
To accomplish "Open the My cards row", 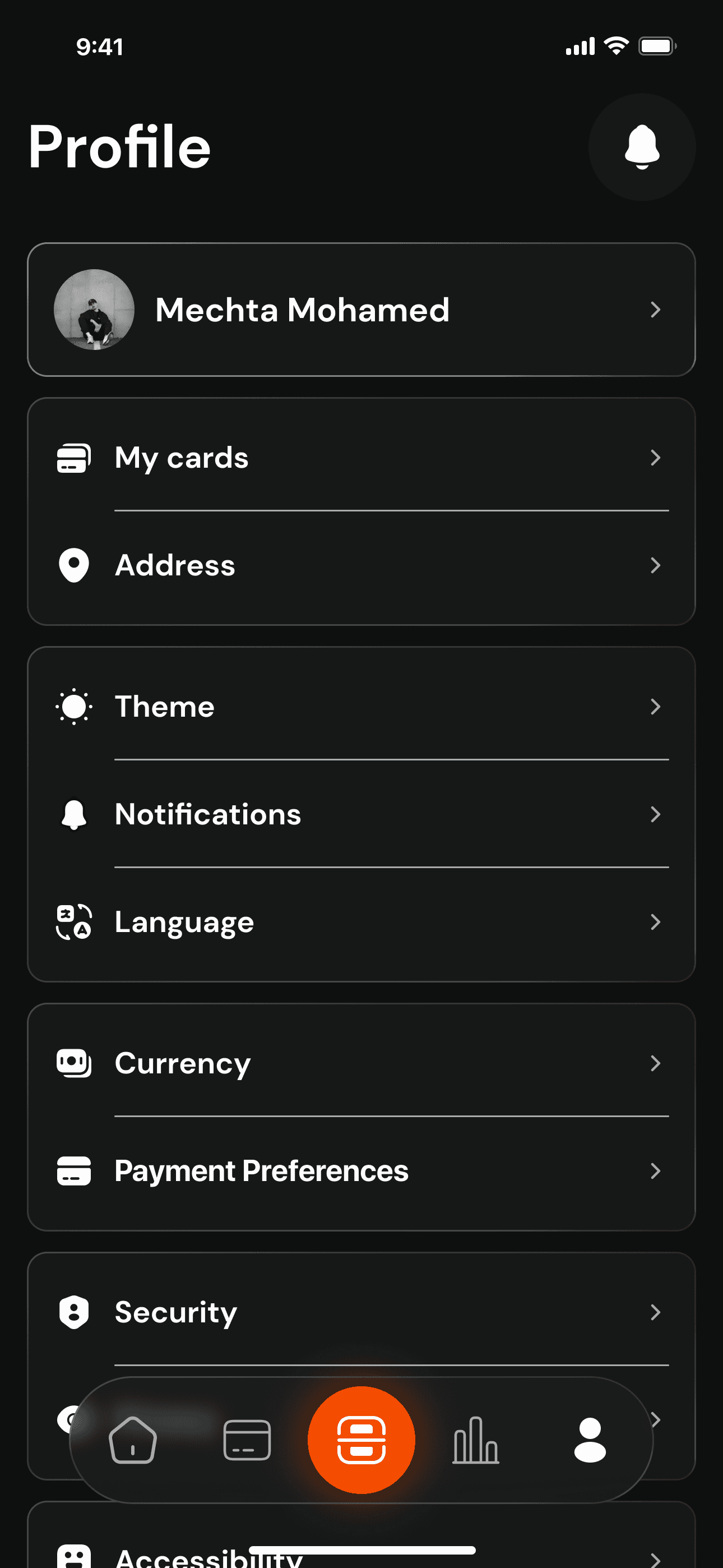I will pyautogui.click(x=361, y=458).
